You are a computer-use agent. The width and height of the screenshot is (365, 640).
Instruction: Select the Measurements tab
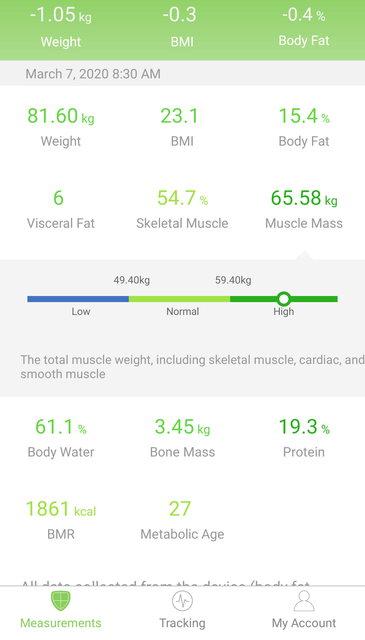61,610
